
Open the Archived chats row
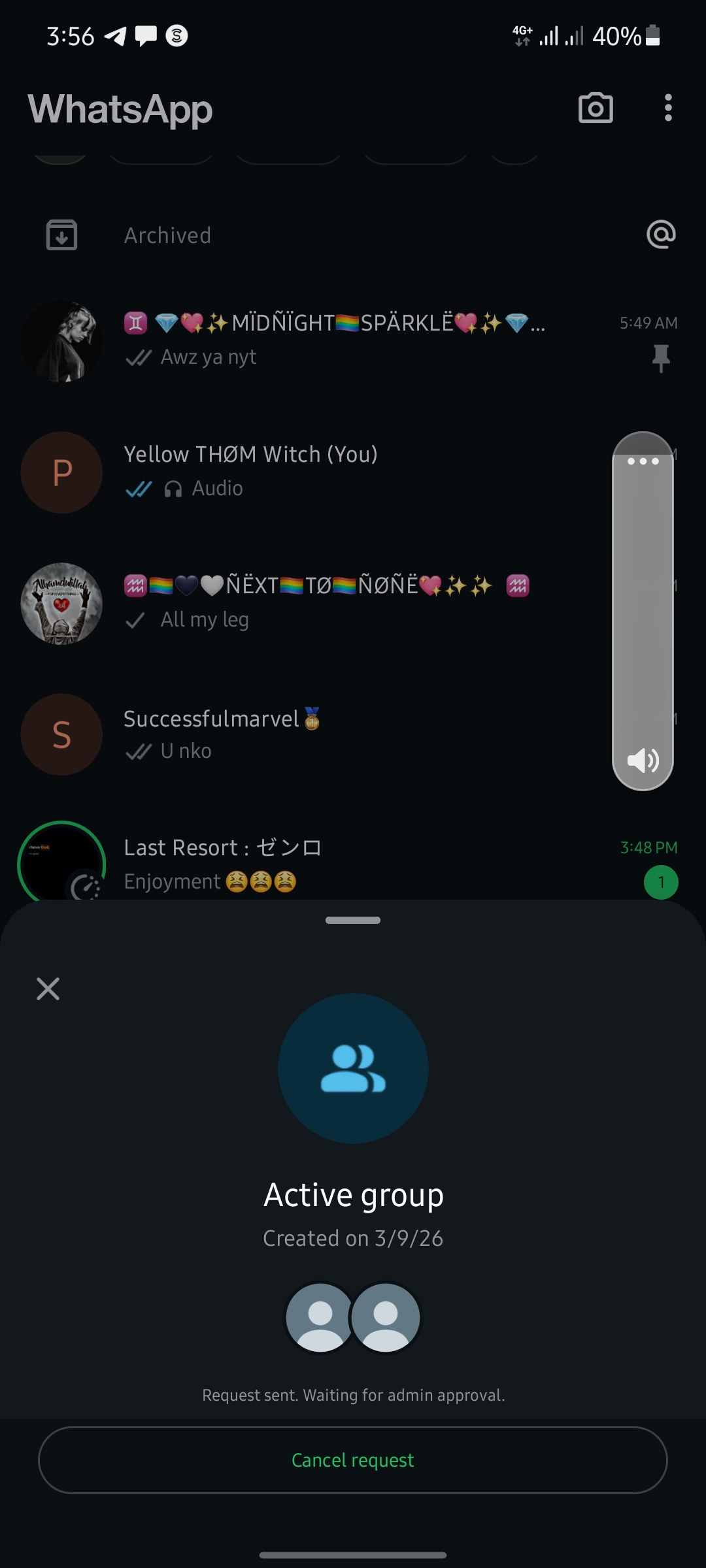point(167,235)
